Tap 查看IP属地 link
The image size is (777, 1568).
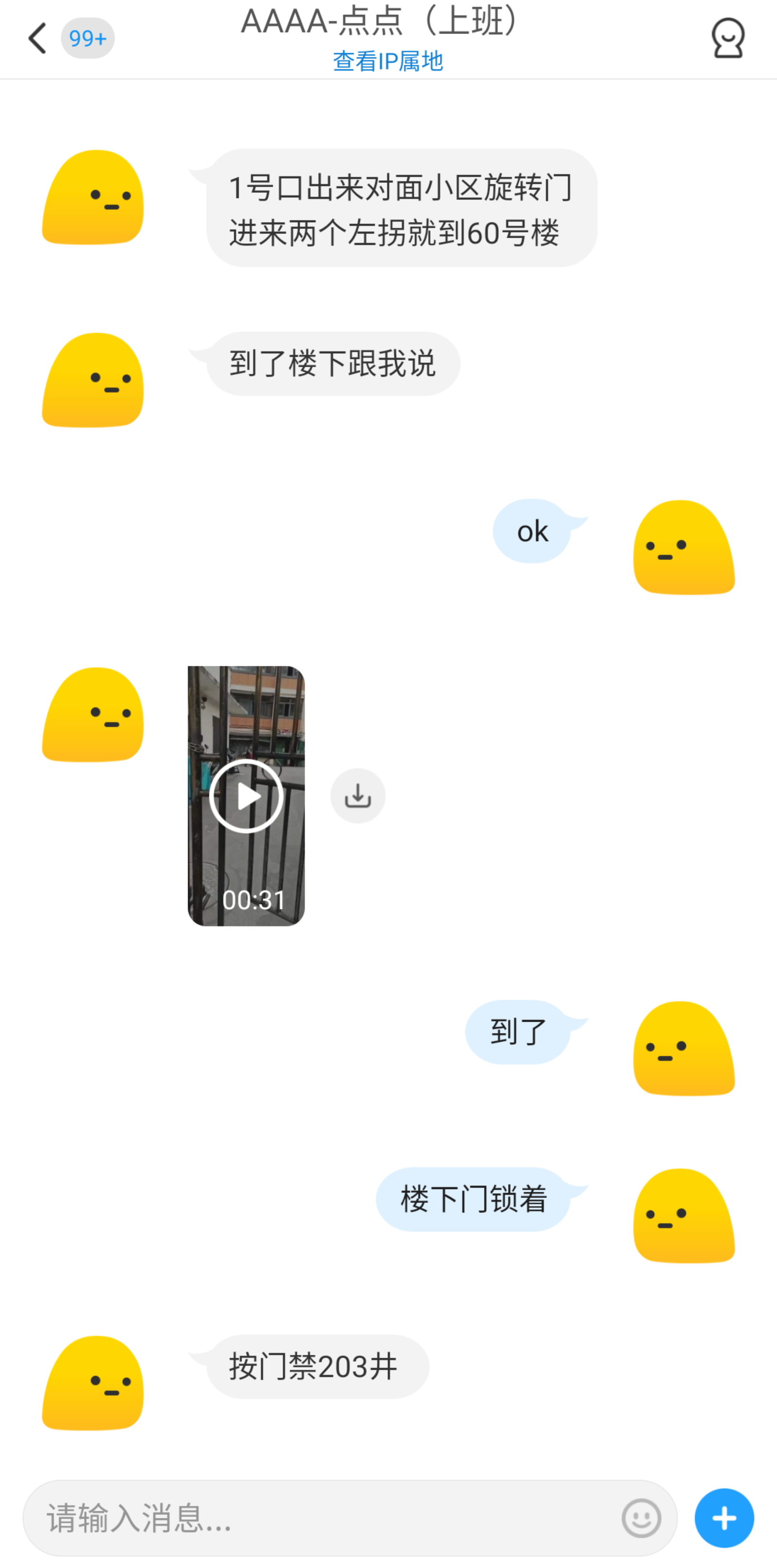tap(388, 61)
